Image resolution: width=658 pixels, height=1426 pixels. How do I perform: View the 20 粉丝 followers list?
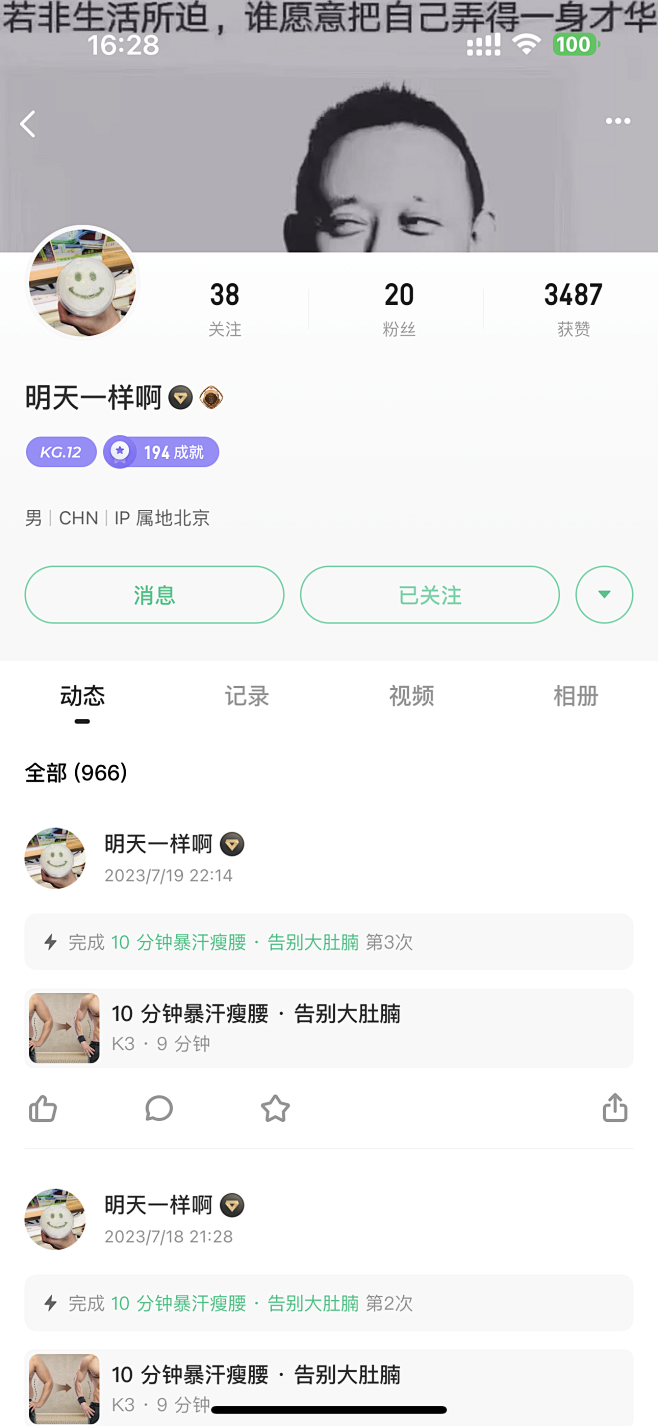tap(399, 308)
